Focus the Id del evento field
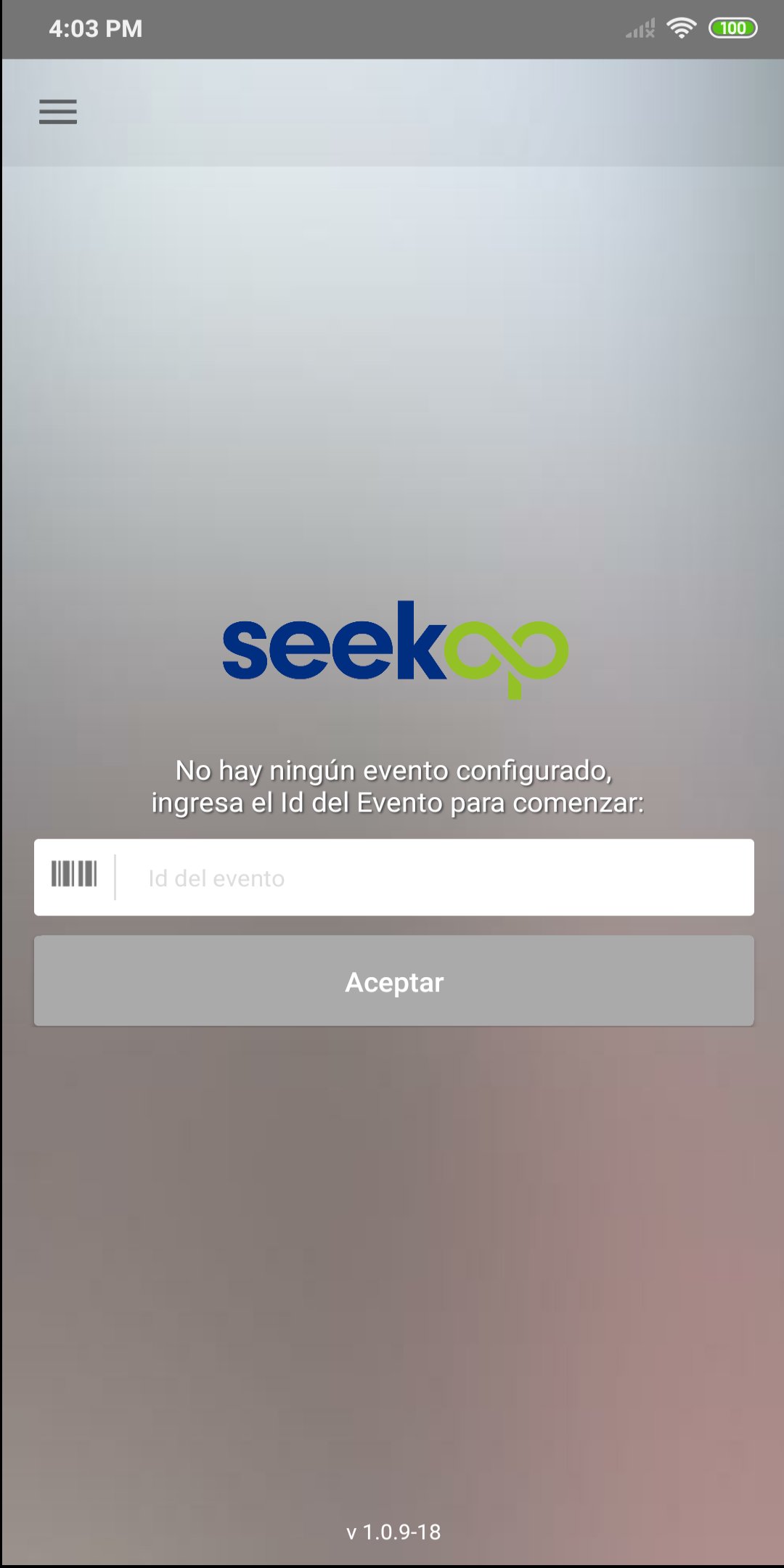Image resolution: width=784 pixels, height=1568 pixels. coord(434,878)
